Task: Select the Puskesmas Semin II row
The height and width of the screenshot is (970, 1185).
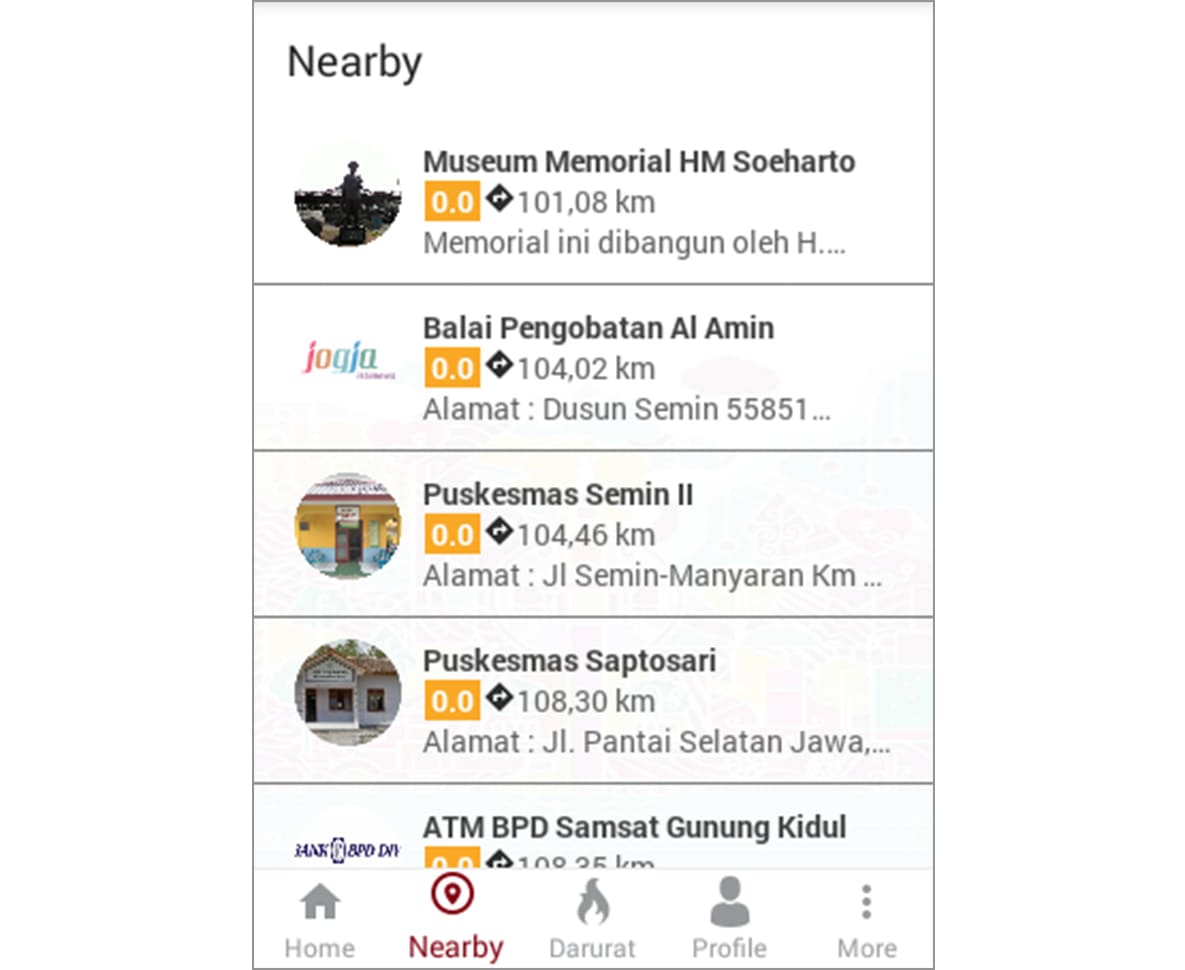Action: [x=558, y=494]
